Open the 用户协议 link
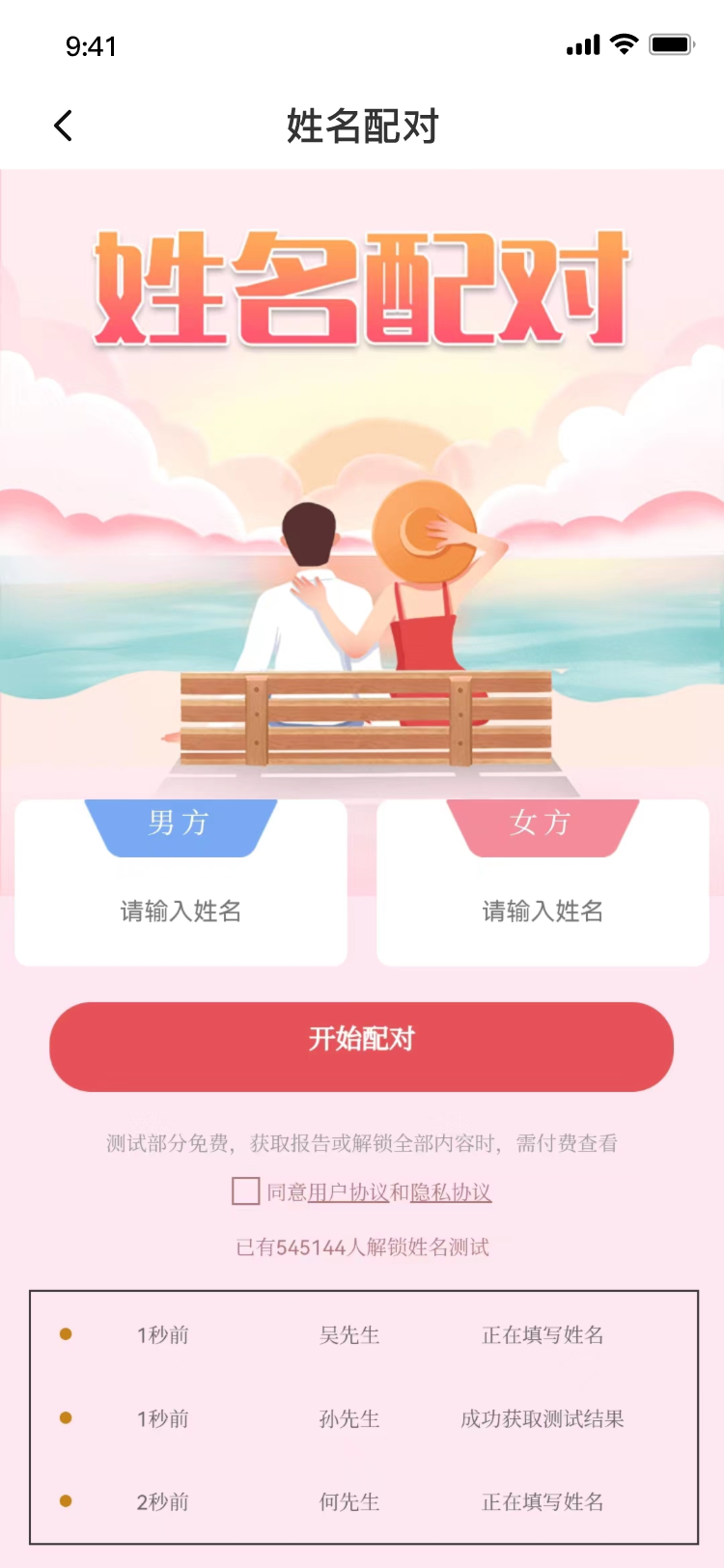724x1568 pixels. coord(348,1192)
